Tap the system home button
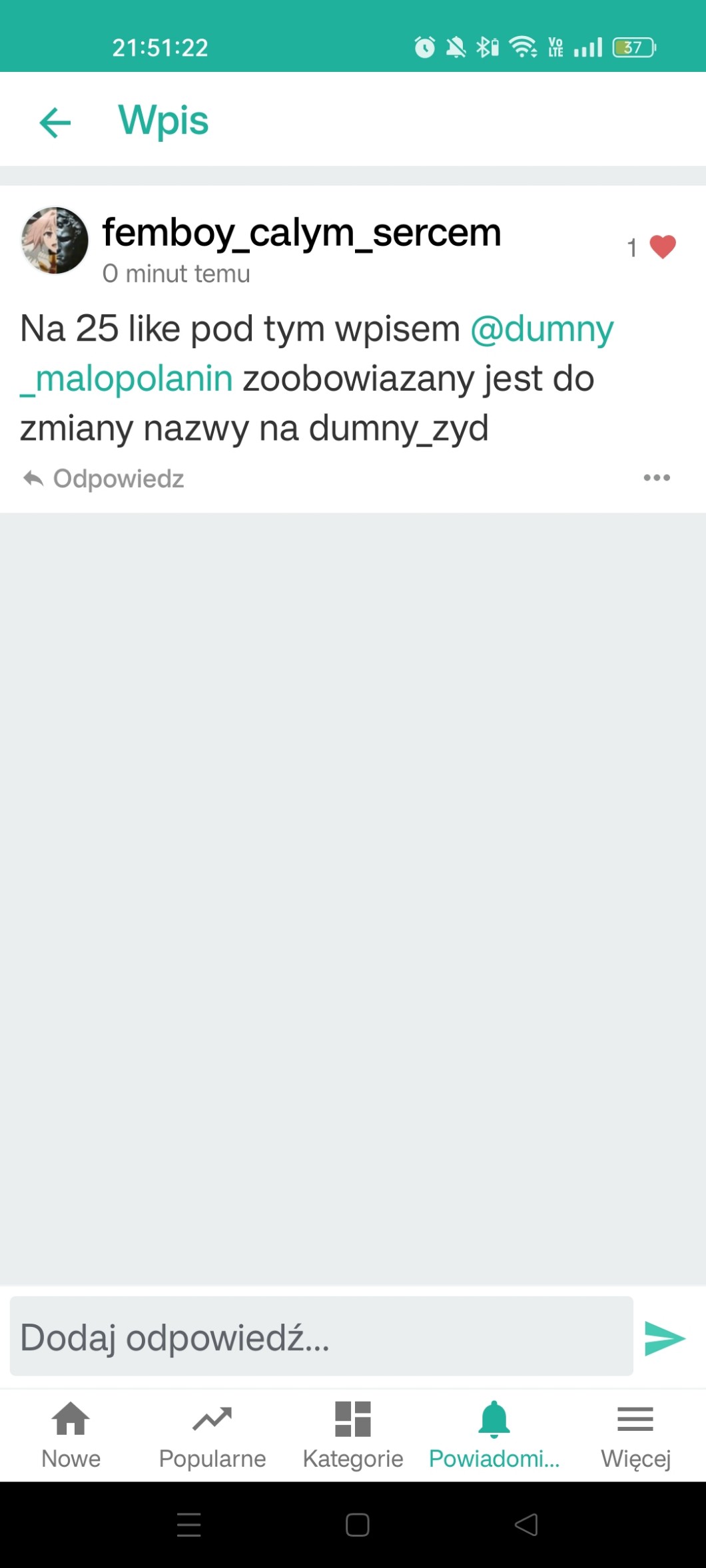The image size is (706, 1568). [x=358, y=1525]
